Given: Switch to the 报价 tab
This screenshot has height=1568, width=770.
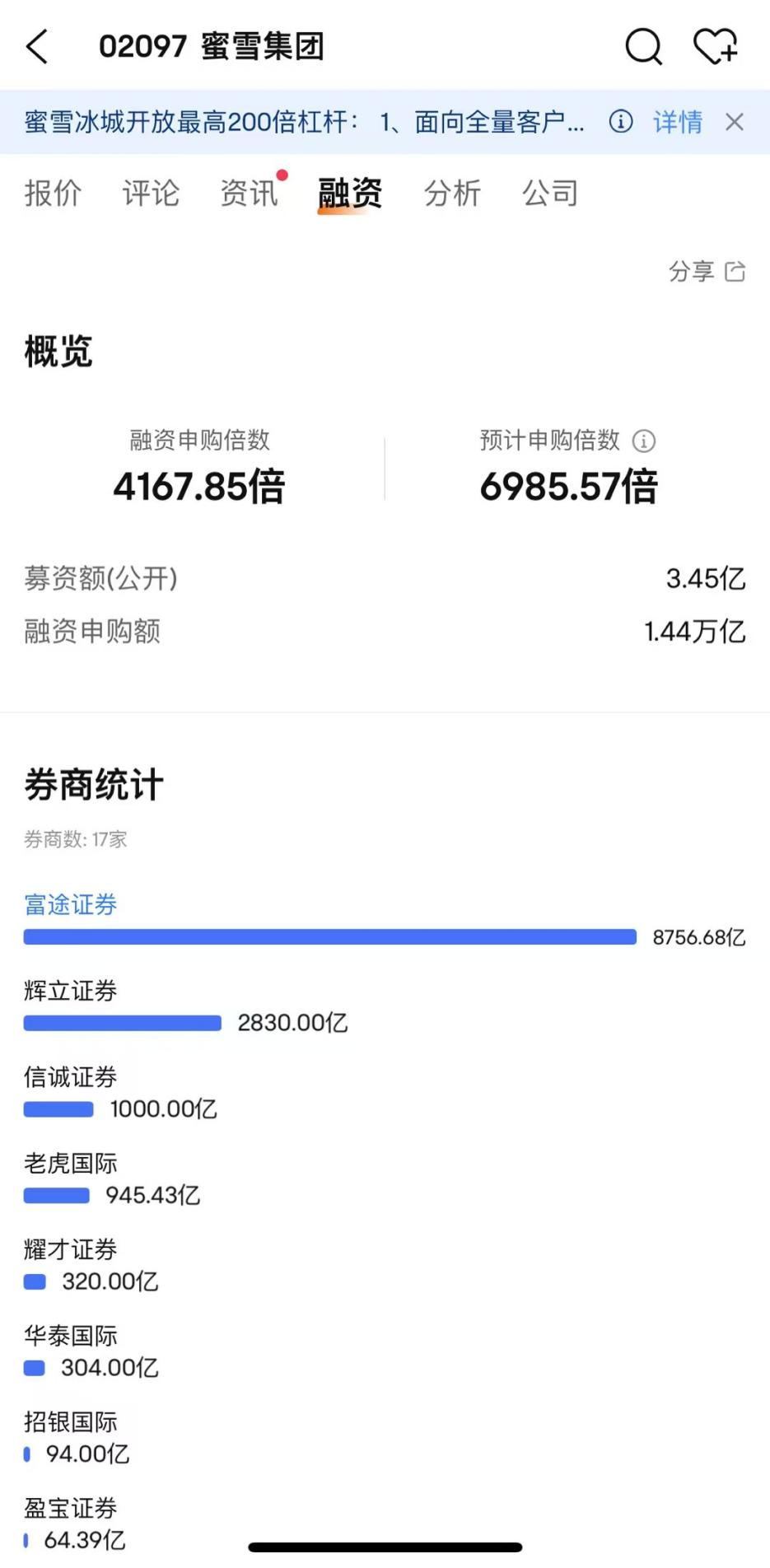Looking at the screenshot, I should point(53,194).
